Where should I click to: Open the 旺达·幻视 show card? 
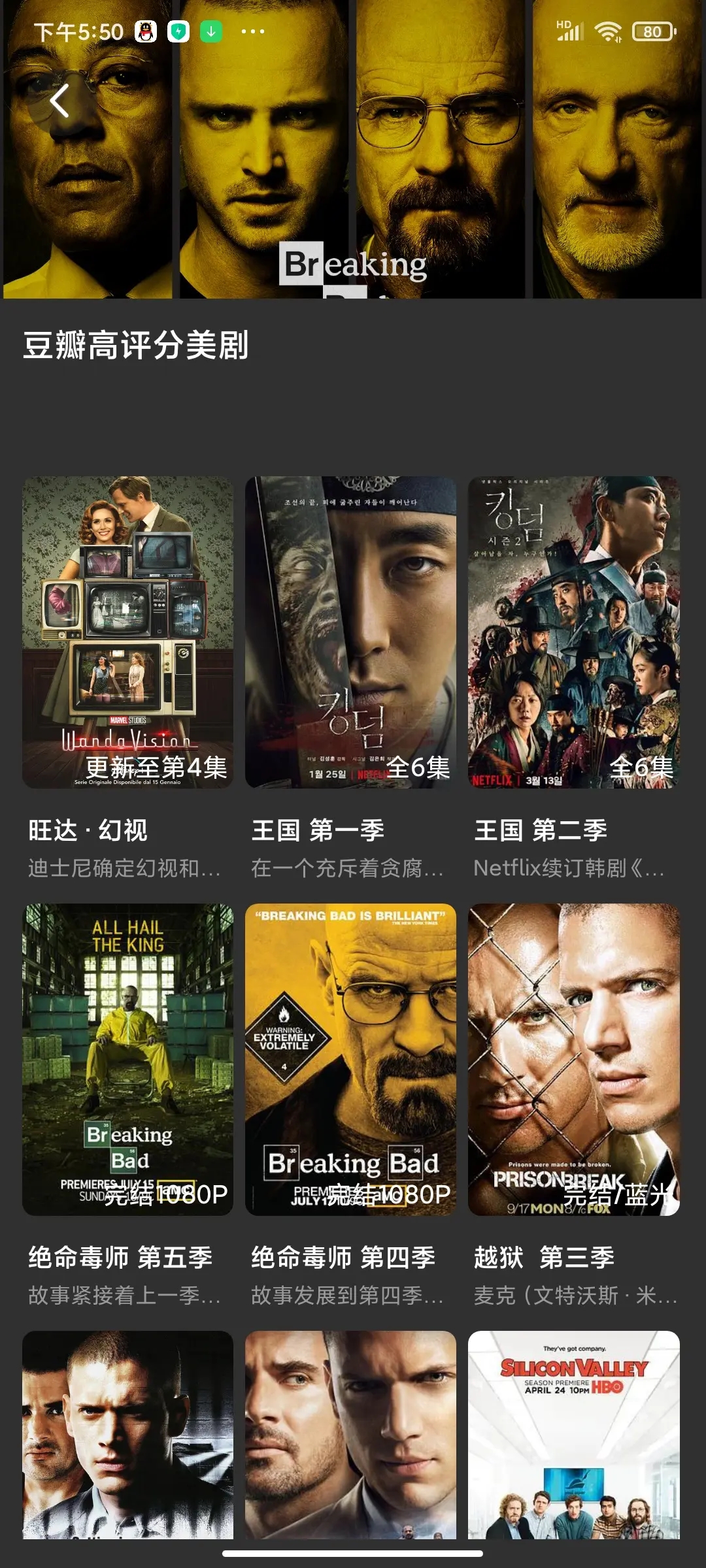click(x=127, y=632)
